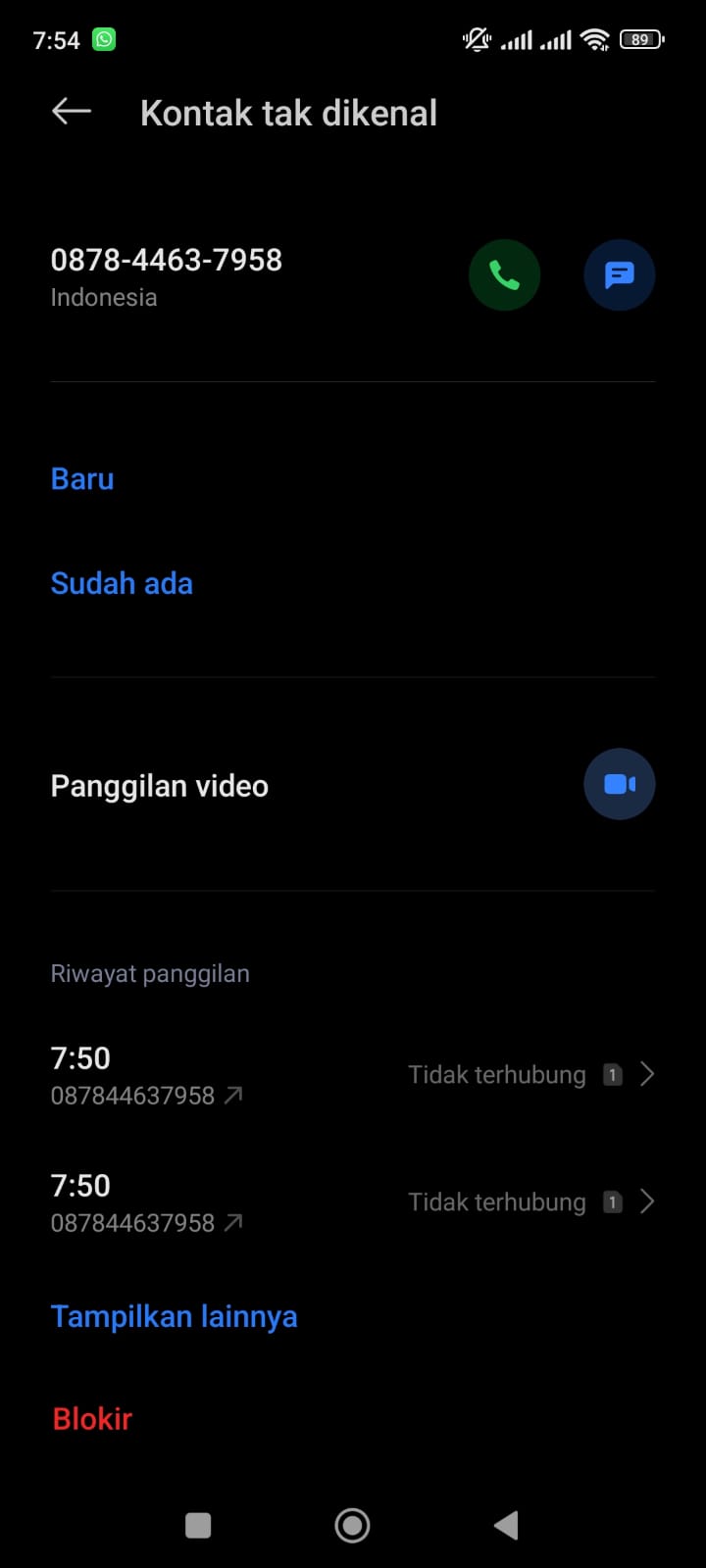Screen dimensions: 706x1568
Task: Tap the outgoing call arrow on first history entry
Action: [x=232, y=1096]
